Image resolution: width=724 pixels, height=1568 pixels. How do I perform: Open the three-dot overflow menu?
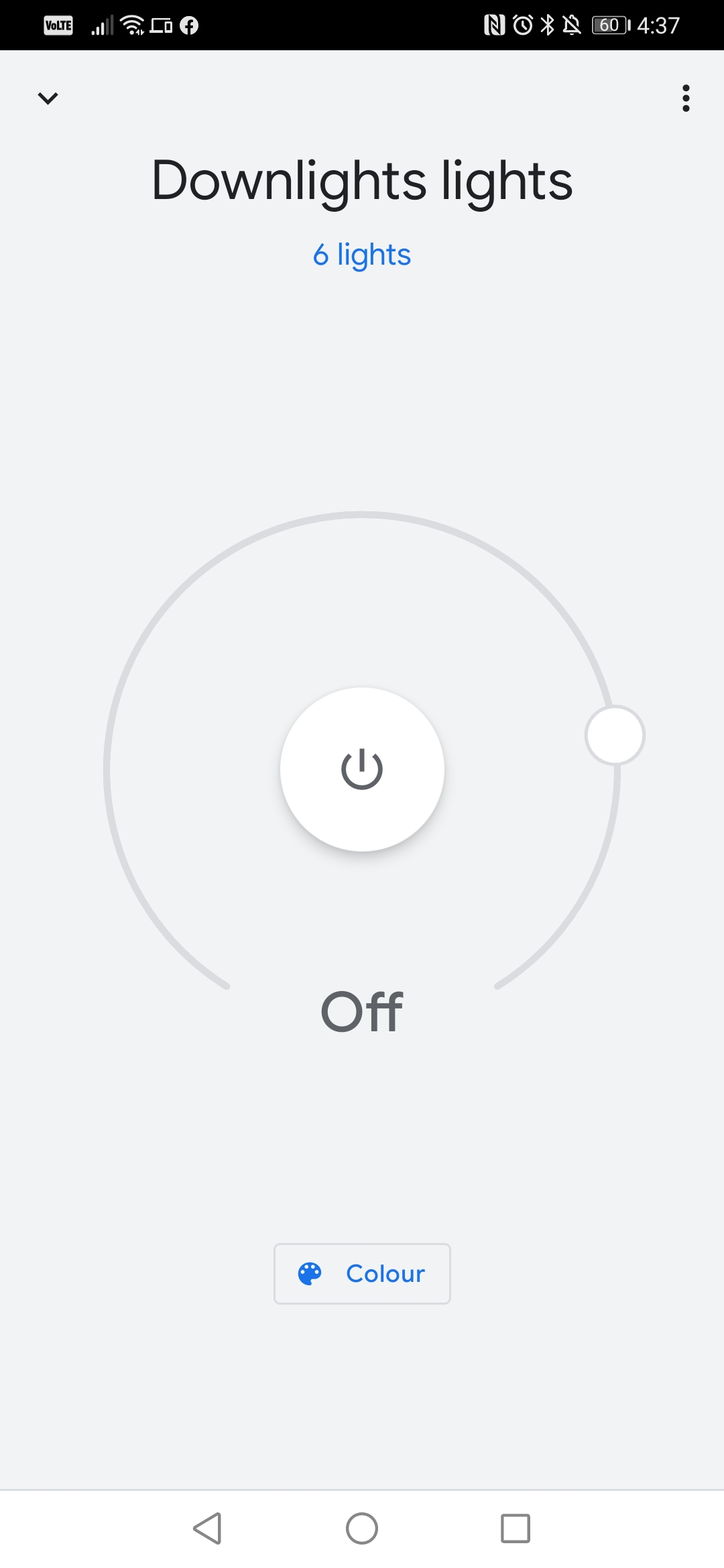(x=686, y=99)
